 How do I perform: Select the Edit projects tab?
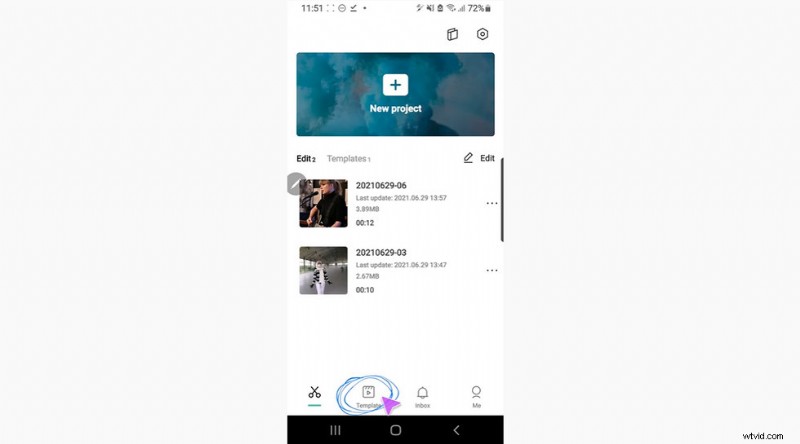(x=305, y=159)
